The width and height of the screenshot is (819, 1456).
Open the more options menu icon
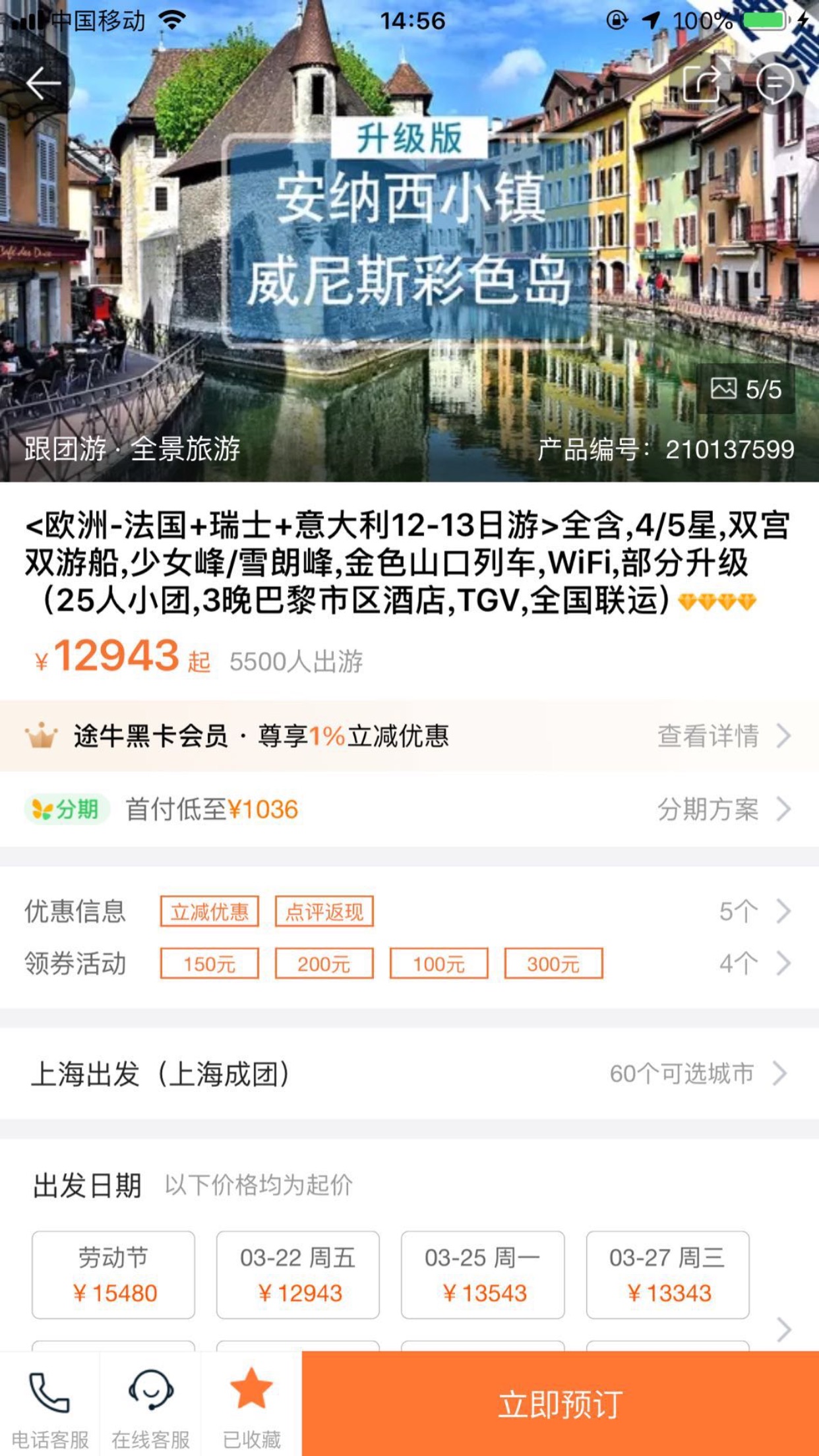pyautogui.click(x=775, y=84)
